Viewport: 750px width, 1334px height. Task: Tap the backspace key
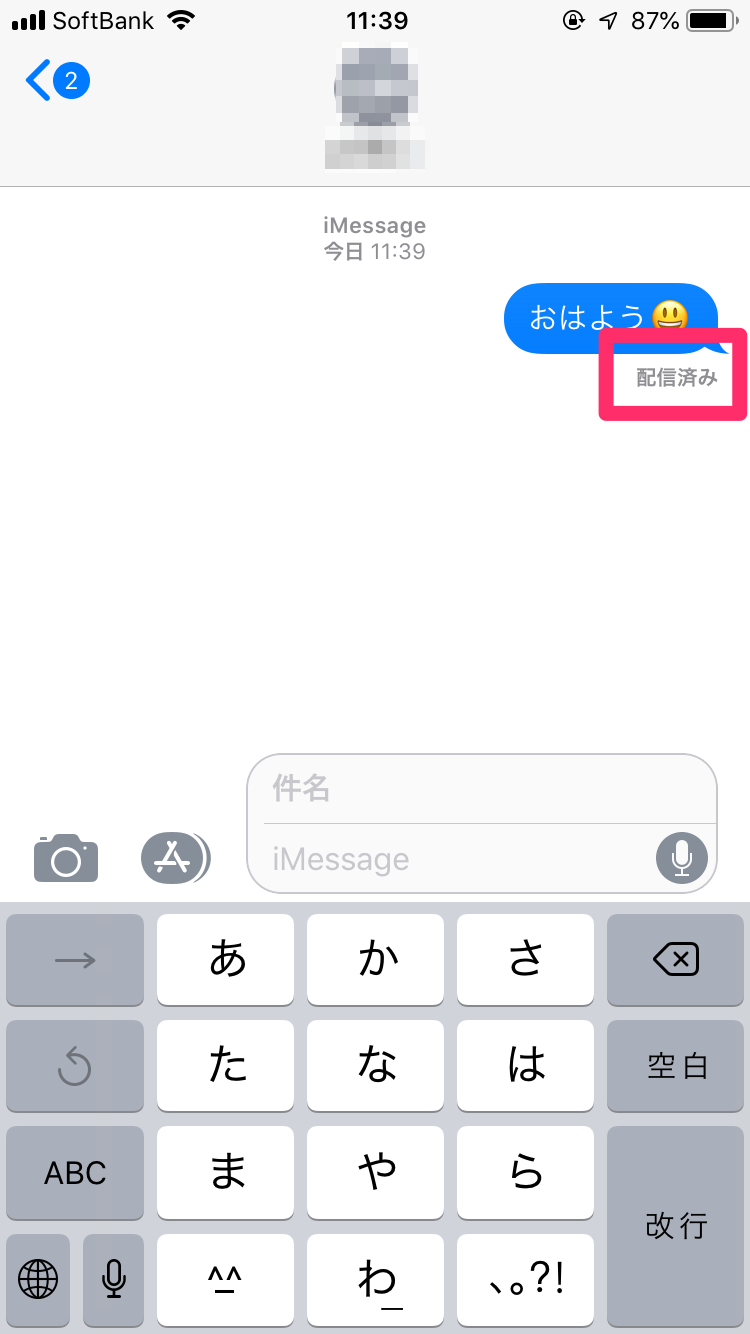pos(675,960)
